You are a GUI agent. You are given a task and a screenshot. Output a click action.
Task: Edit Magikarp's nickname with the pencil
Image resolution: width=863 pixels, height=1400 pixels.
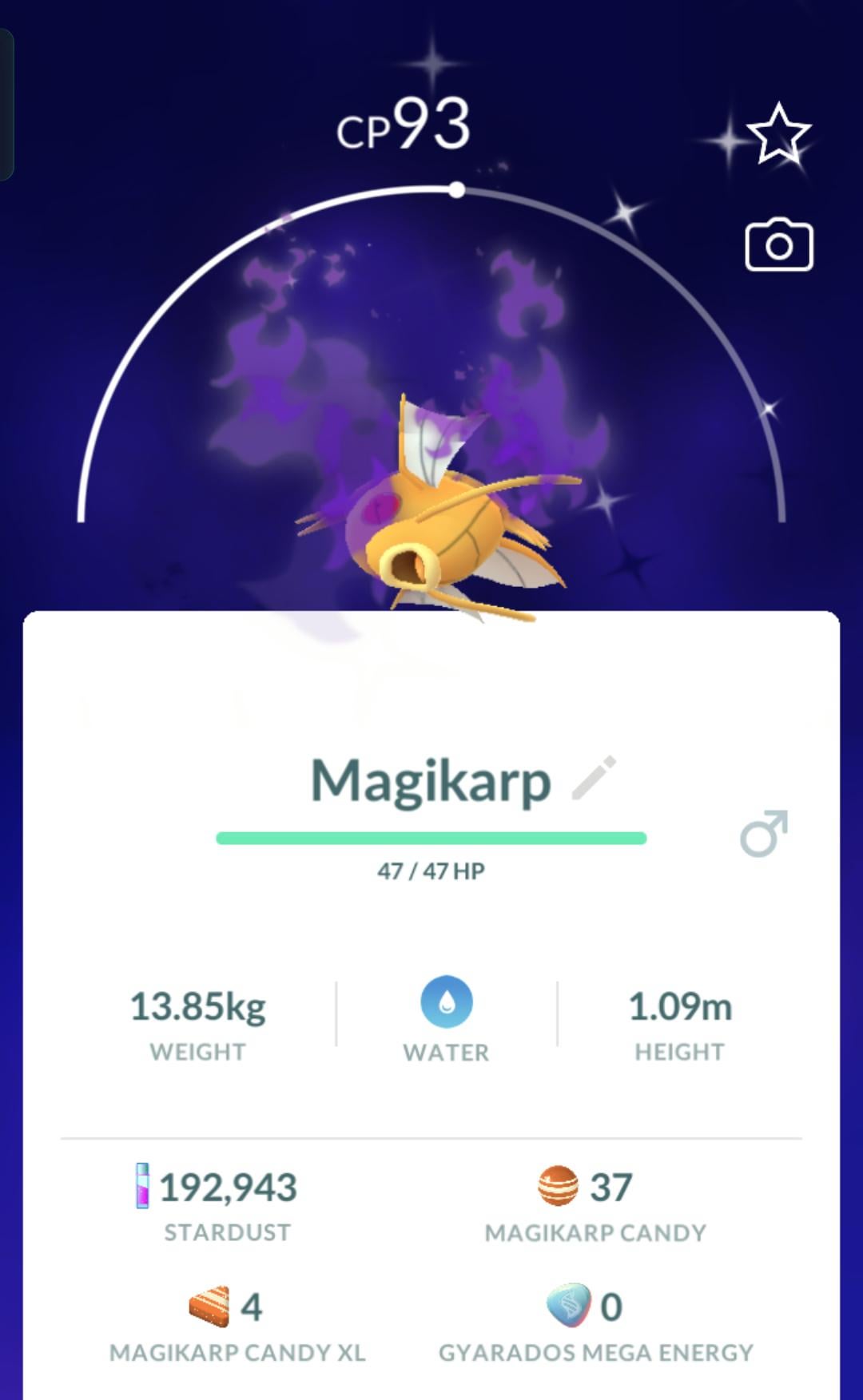(594, 778)
